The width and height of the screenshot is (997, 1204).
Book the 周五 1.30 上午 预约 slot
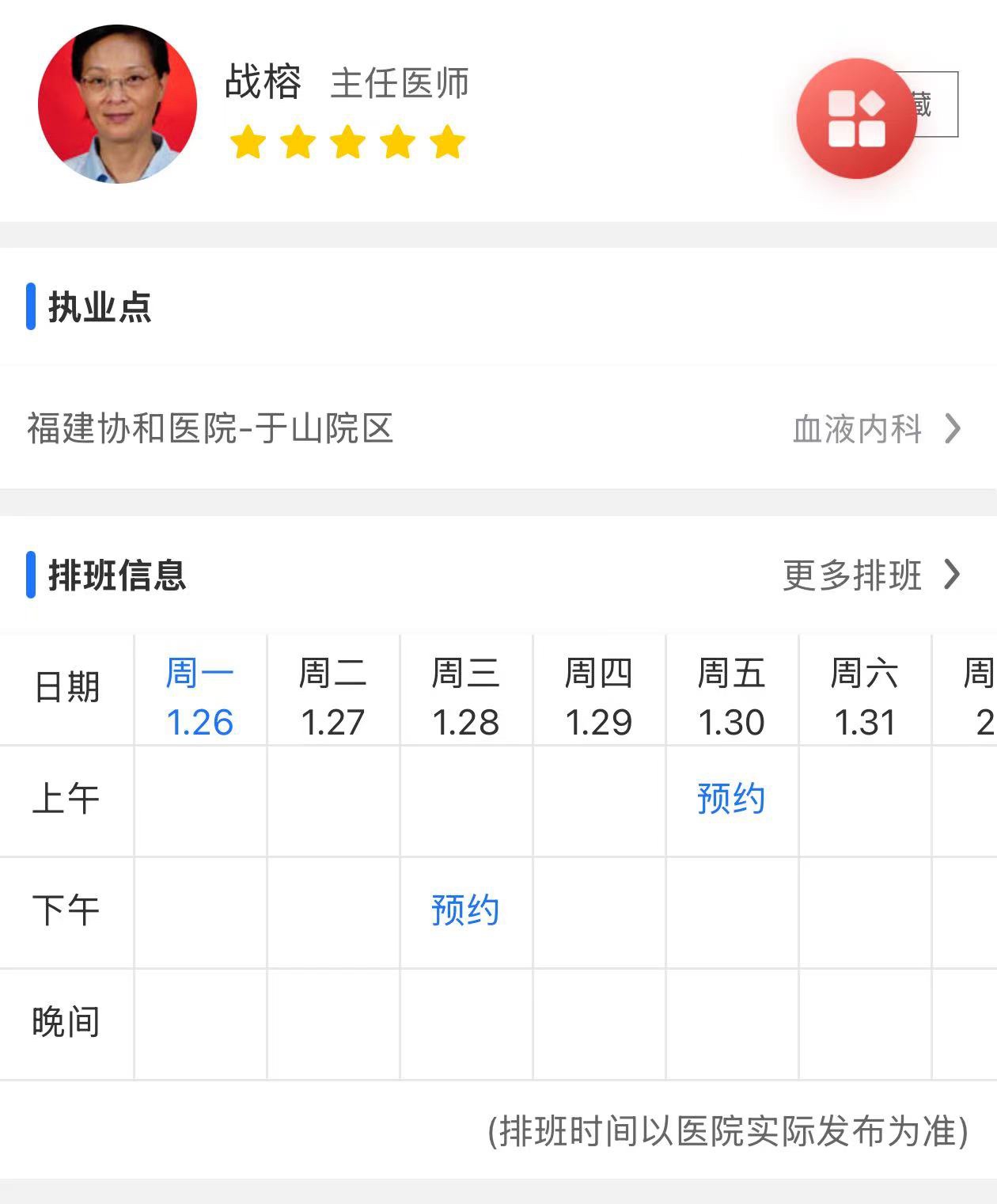point(730,799)
